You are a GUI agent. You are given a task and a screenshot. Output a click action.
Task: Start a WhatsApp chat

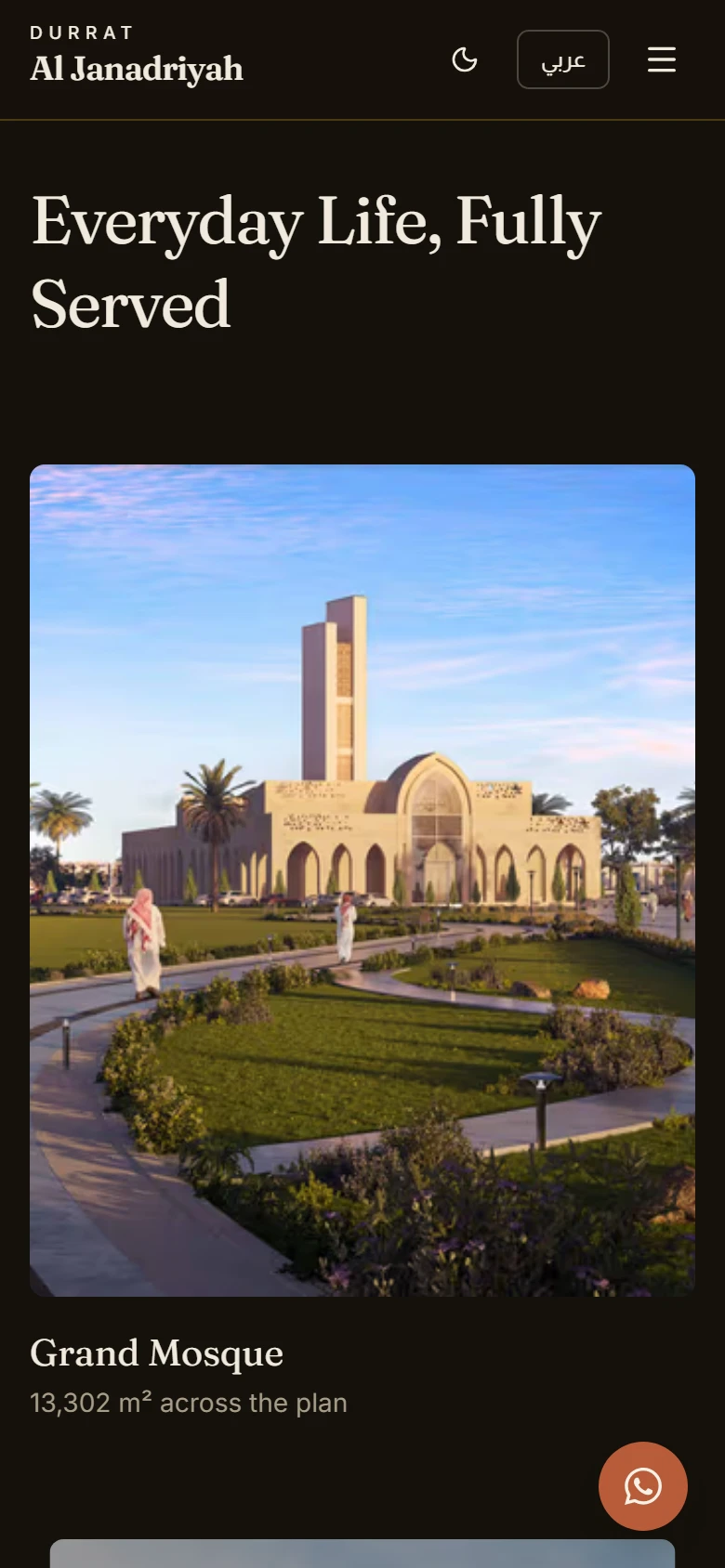coord(643,1486)
